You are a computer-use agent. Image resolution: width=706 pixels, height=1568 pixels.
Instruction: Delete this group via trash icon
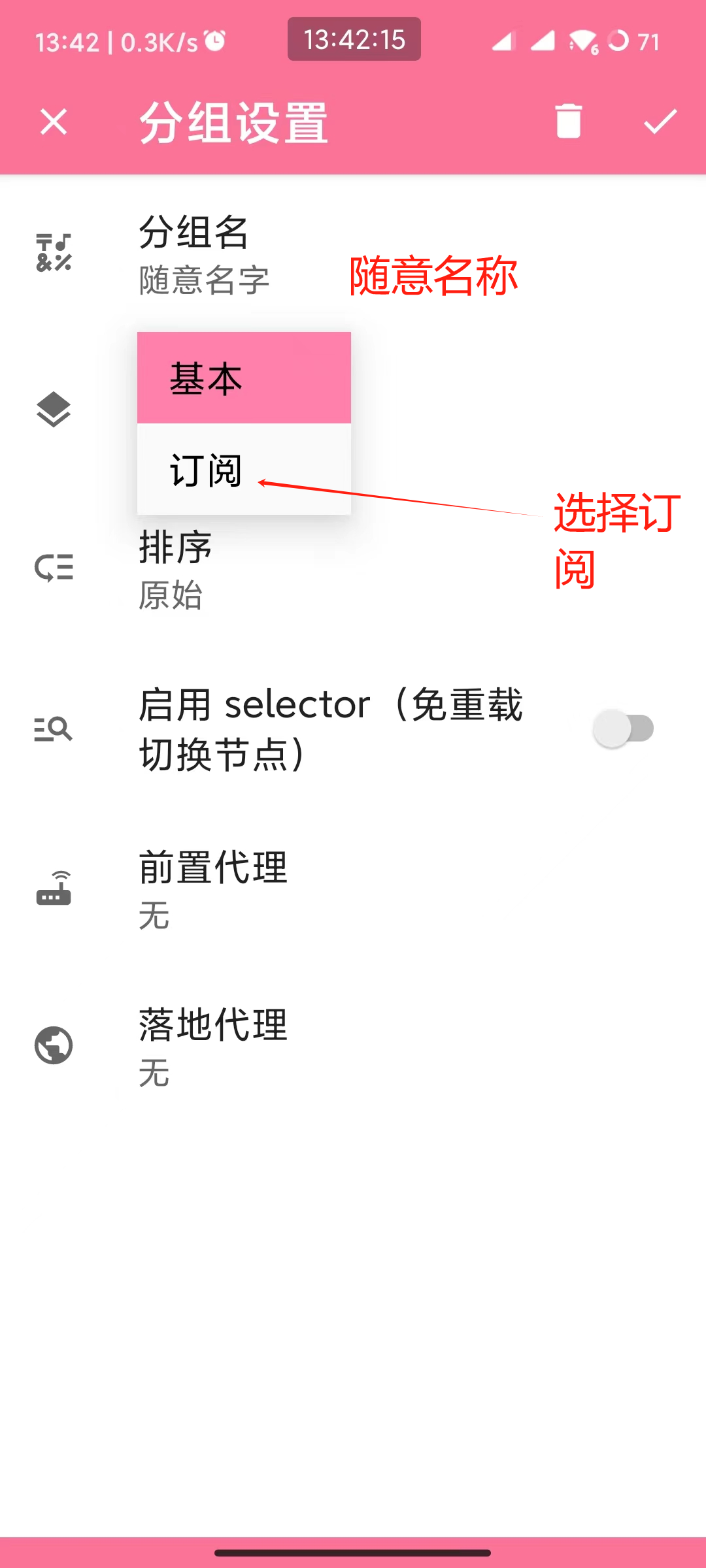[568, 122]
